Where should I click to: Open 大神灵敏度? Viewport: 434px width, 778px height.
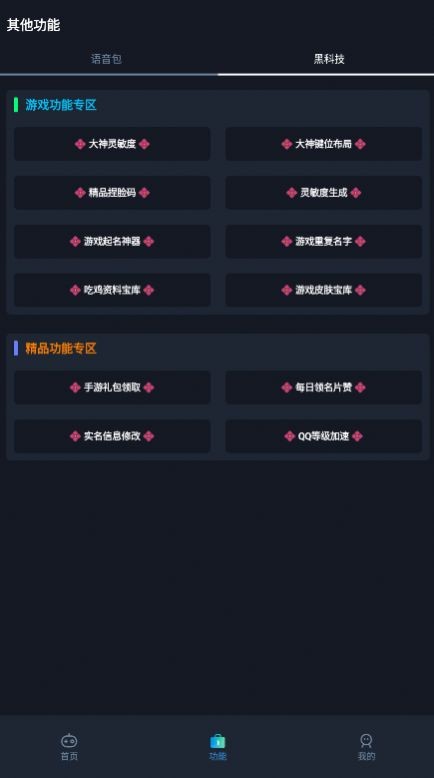[x=112, y=144]
